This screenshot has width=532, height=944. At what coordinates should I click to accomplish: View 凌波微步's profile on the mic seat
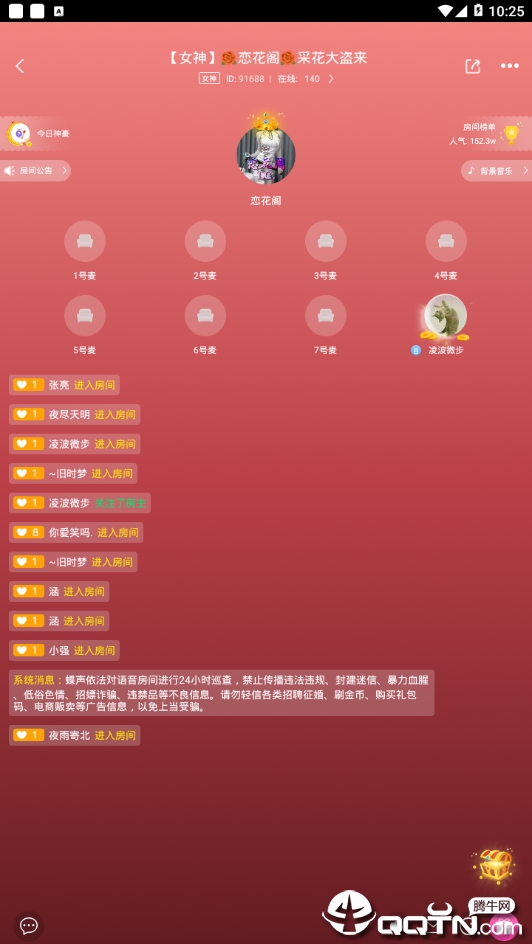click(446, 315)
